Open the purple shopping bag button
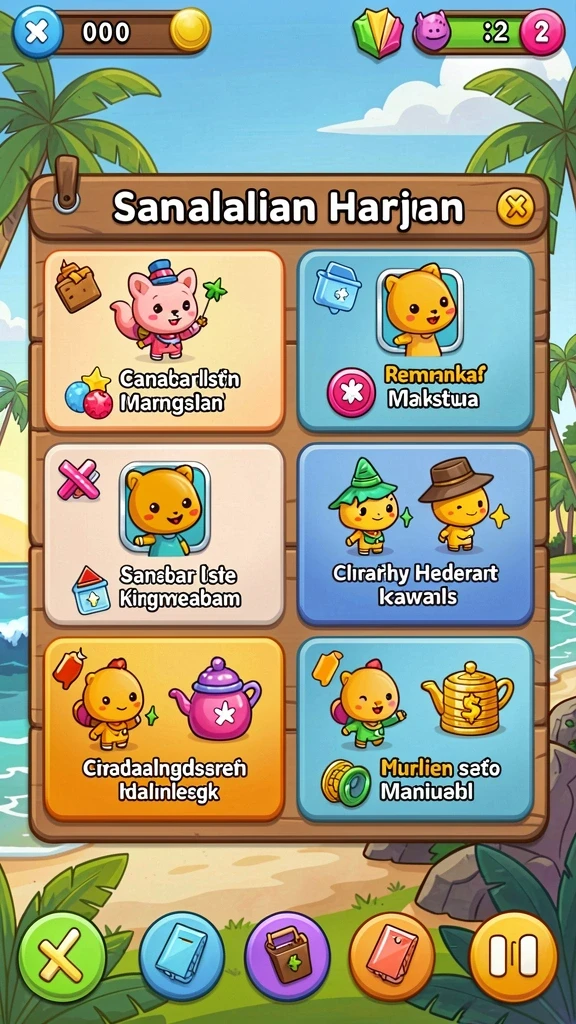Screen dimensions: 576x1024 click(x=287, y=957)
